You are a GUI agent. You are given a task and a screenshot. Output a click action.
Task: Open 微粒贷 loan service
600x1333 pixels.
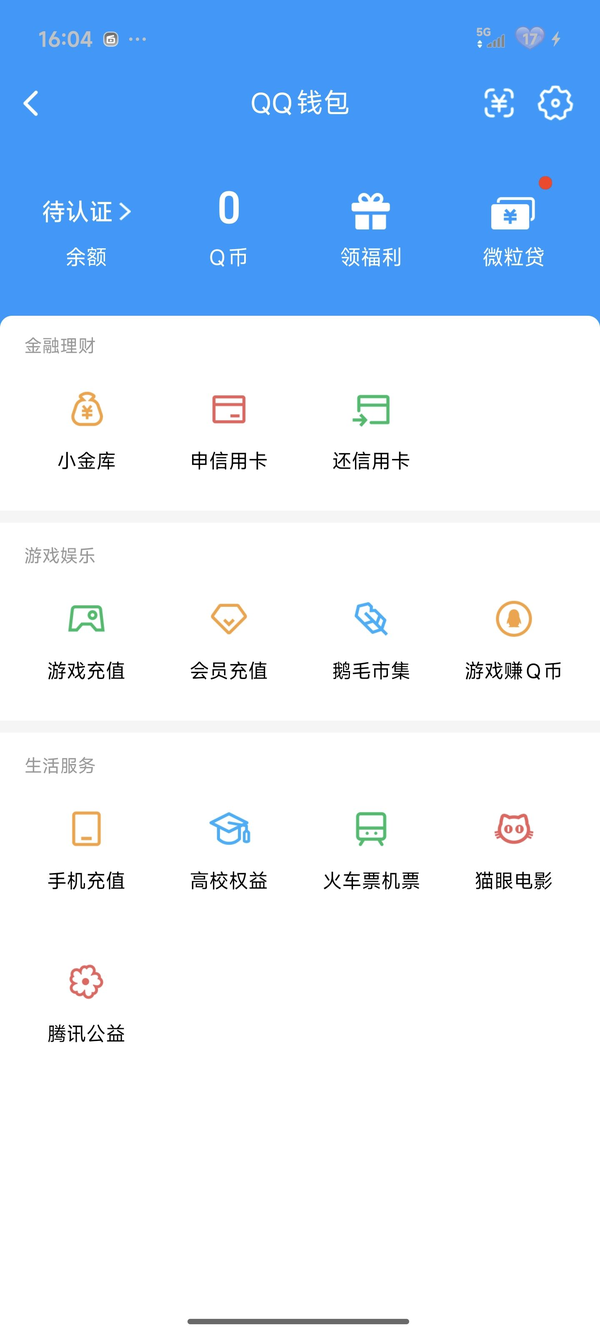[513, 231]
